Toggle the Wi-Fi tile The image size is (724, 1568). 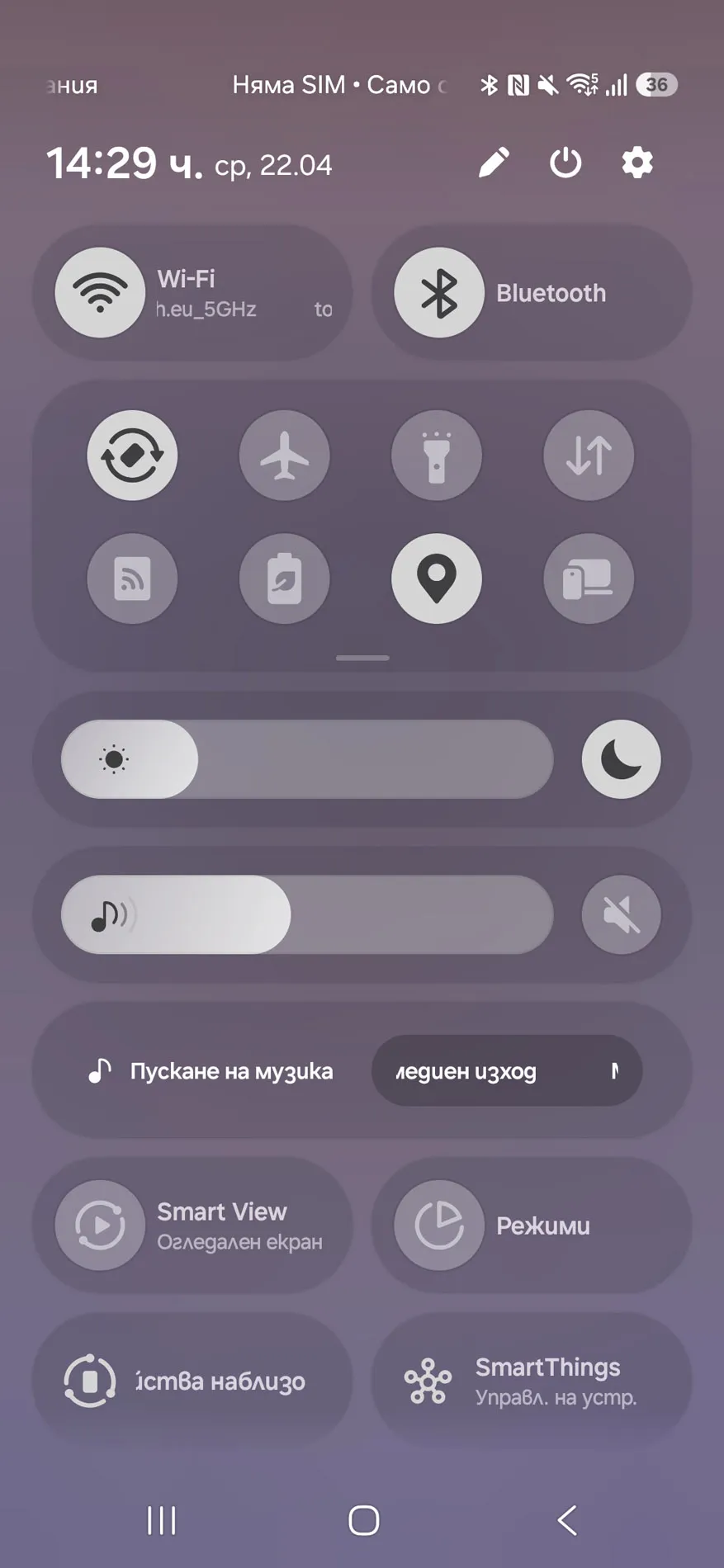coord(101,293)
